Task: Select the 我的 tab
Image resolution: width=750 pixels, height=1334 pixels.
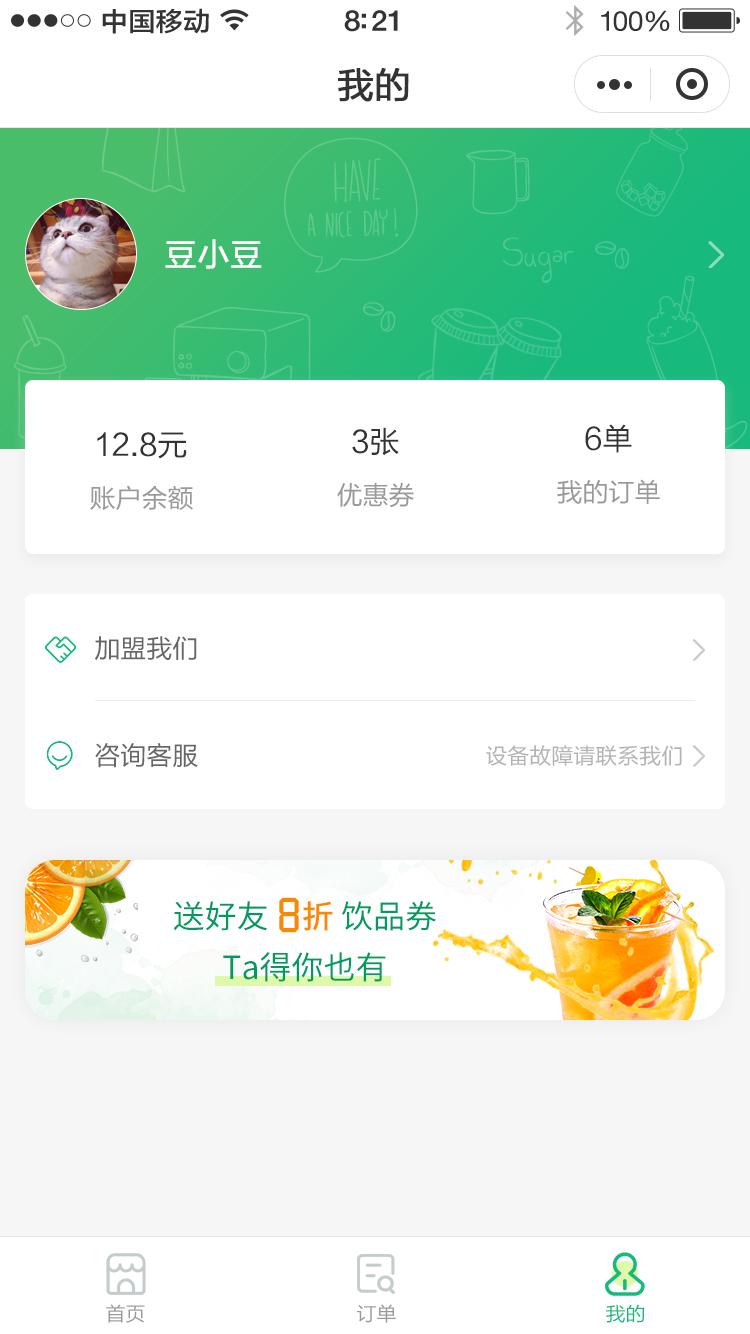Action: pos(625,1288)
